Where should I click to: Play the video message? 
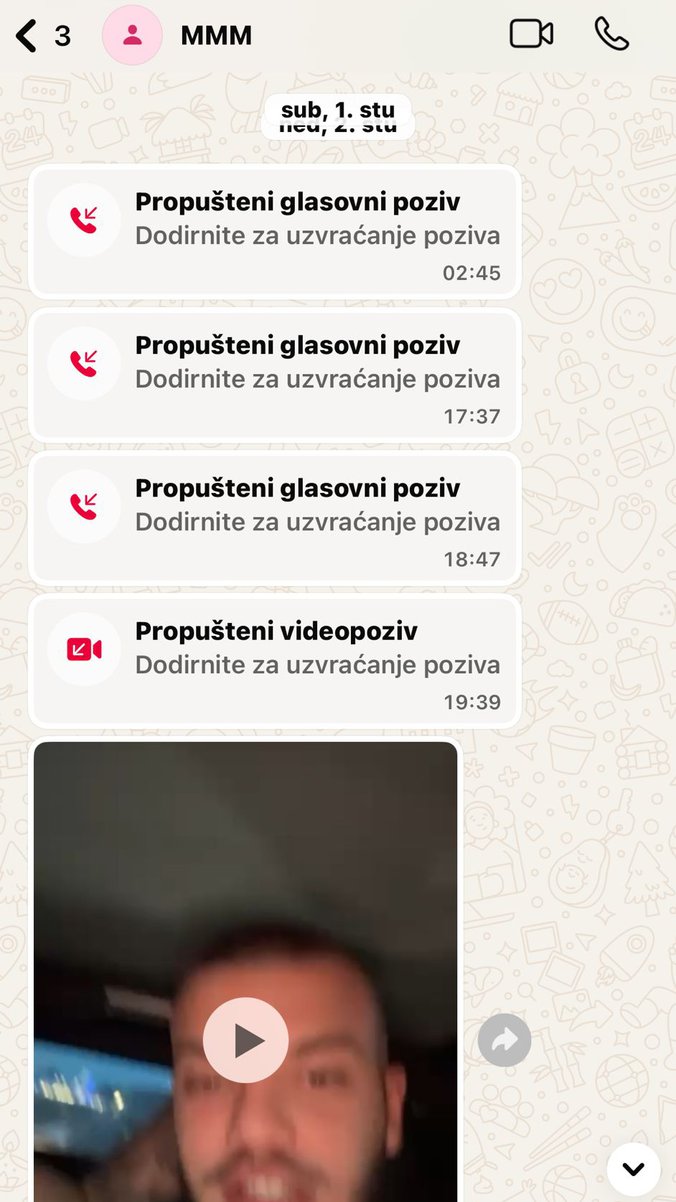[x=246, y=1040]
